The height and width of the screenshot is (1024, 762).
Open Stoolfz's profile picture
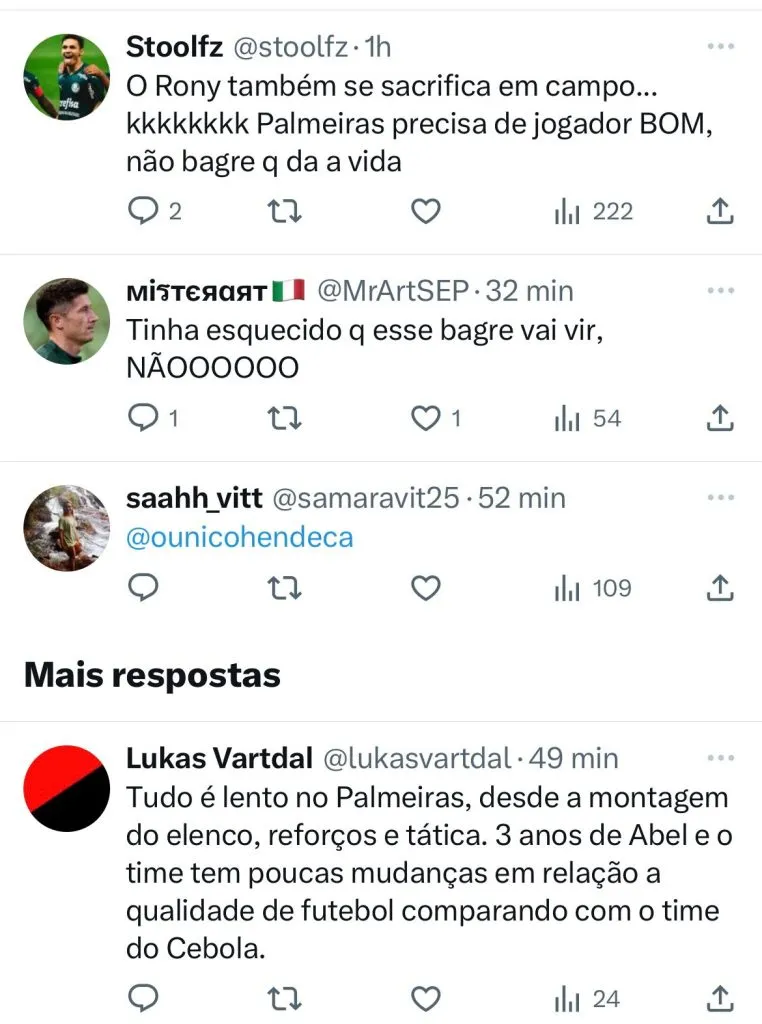tap(66, 77)
